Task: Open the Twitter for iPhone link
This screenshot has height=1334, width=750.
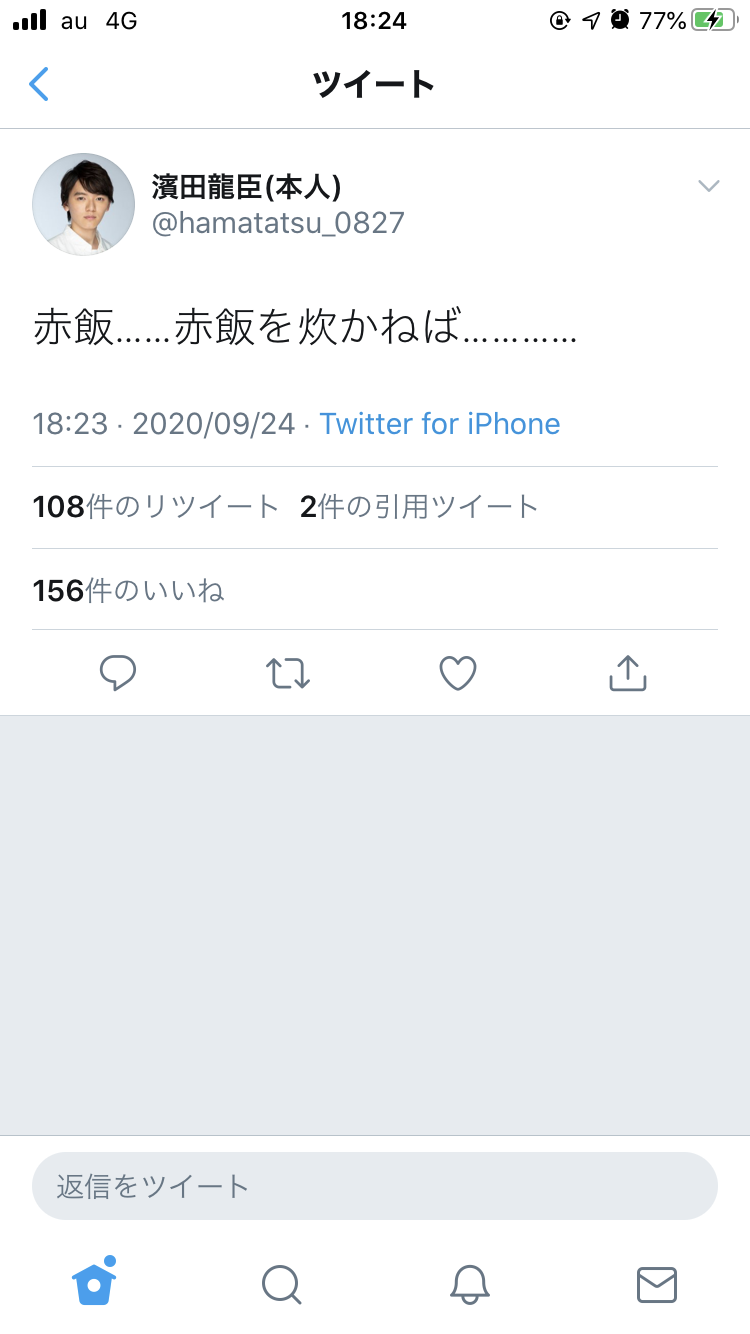Action: pyautogui.click(x=440, y=424)
